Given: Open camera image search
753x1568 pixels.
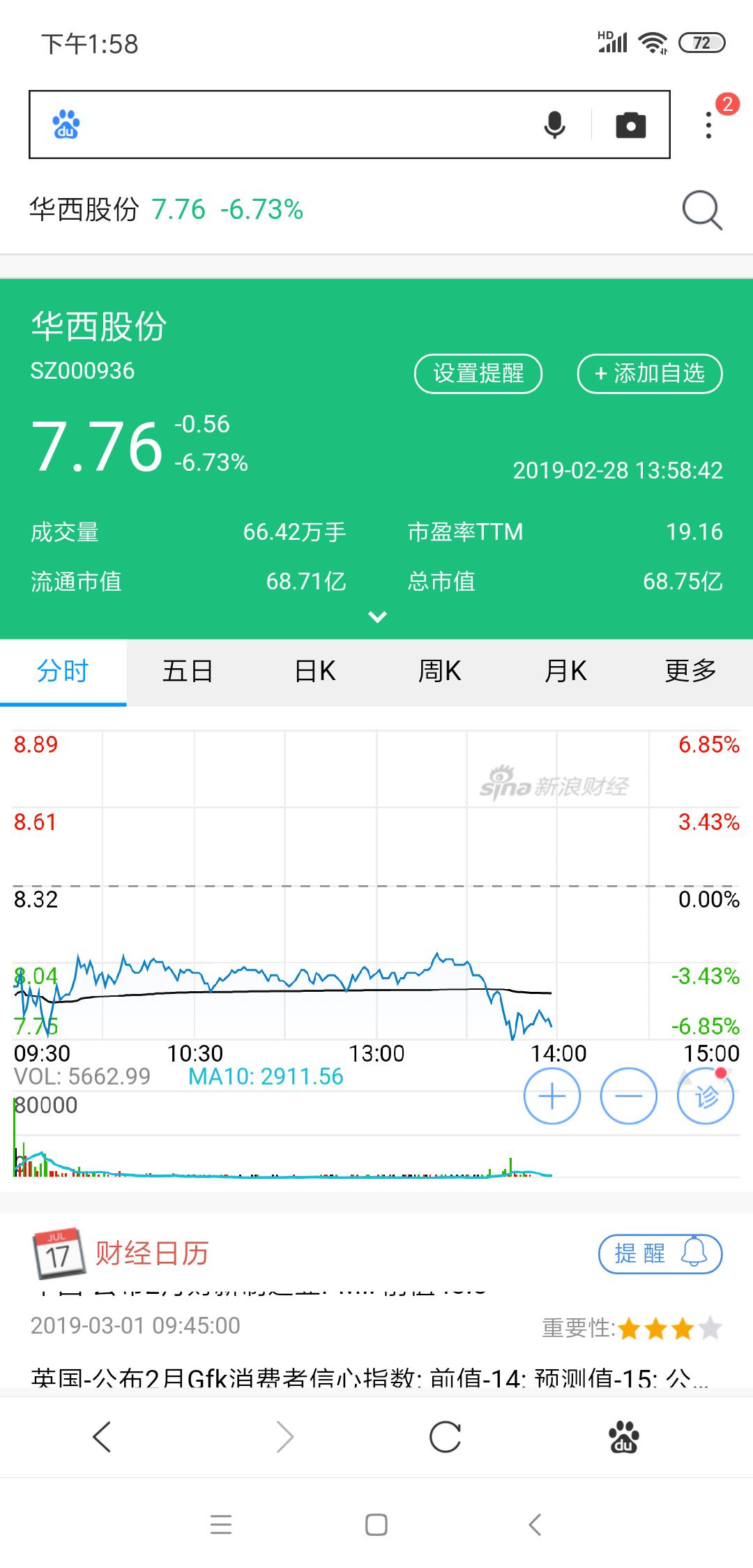Looking at the screenshot, I should point(630,125).
